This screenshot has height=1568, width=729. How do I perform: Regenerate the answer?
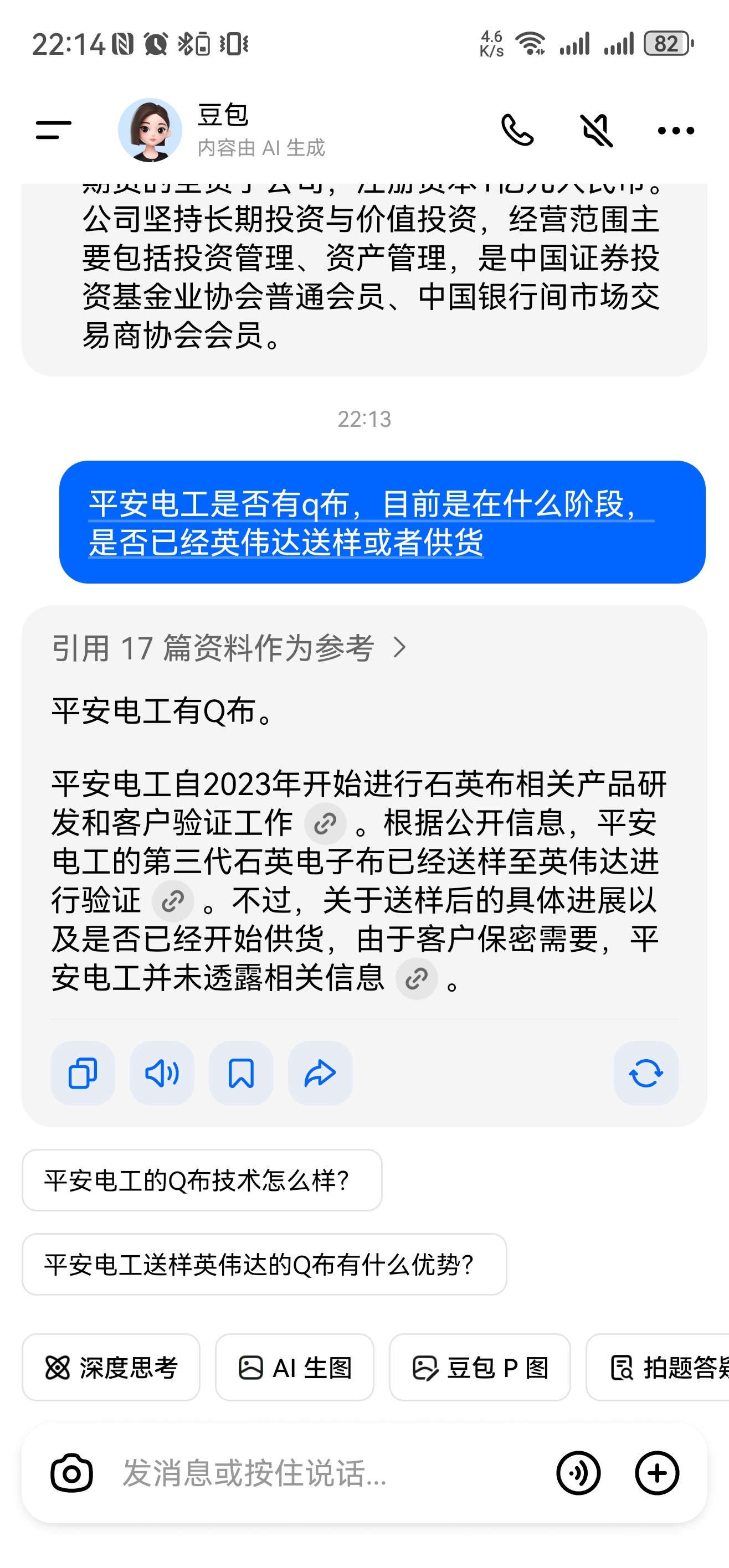(x=645, y=1073)
